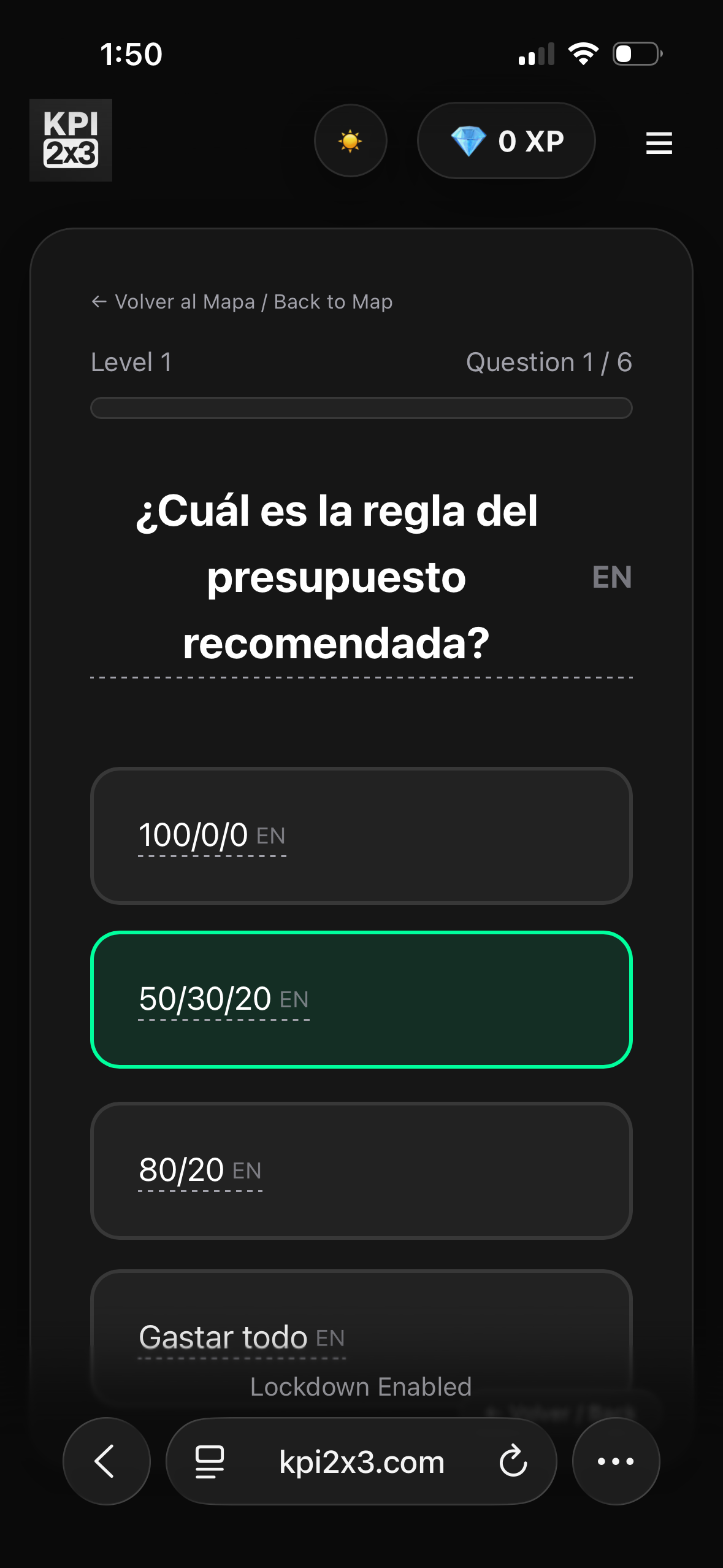Go back in the browser
Viewport: 723px width, 1568px height.
point(106,1461)
